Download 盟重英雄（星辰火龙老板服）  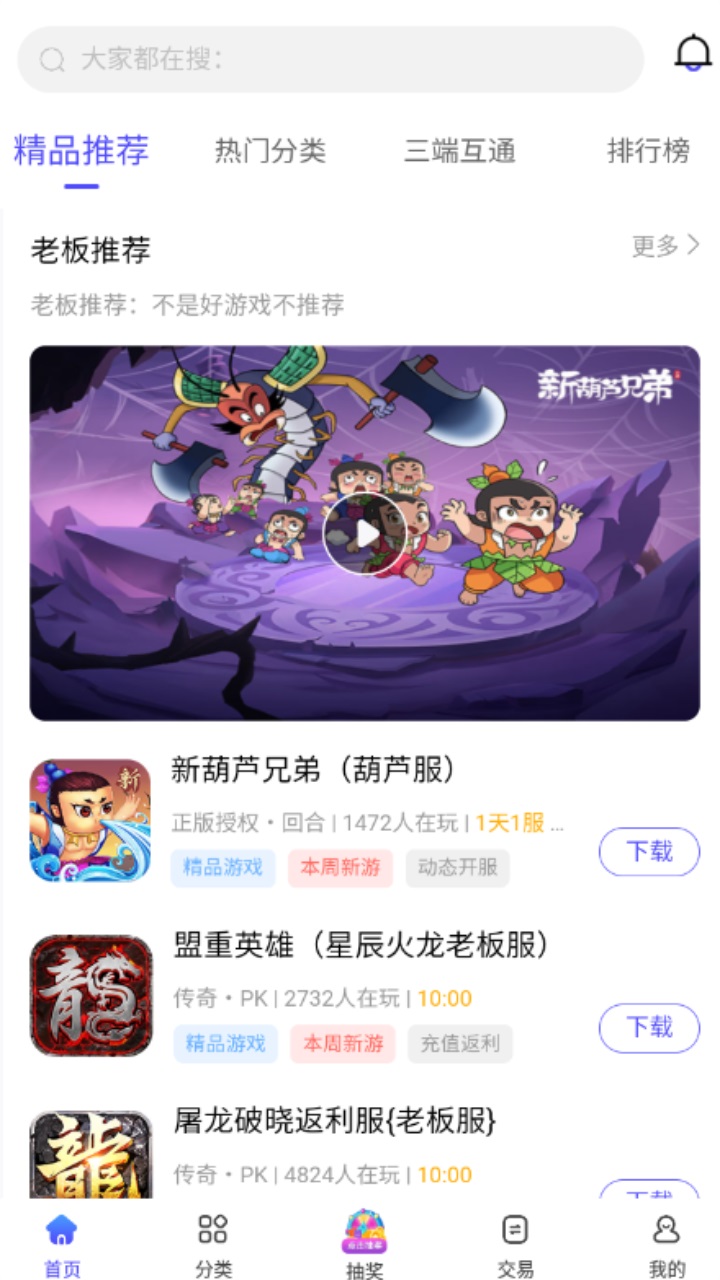[x=649, y=1028]
